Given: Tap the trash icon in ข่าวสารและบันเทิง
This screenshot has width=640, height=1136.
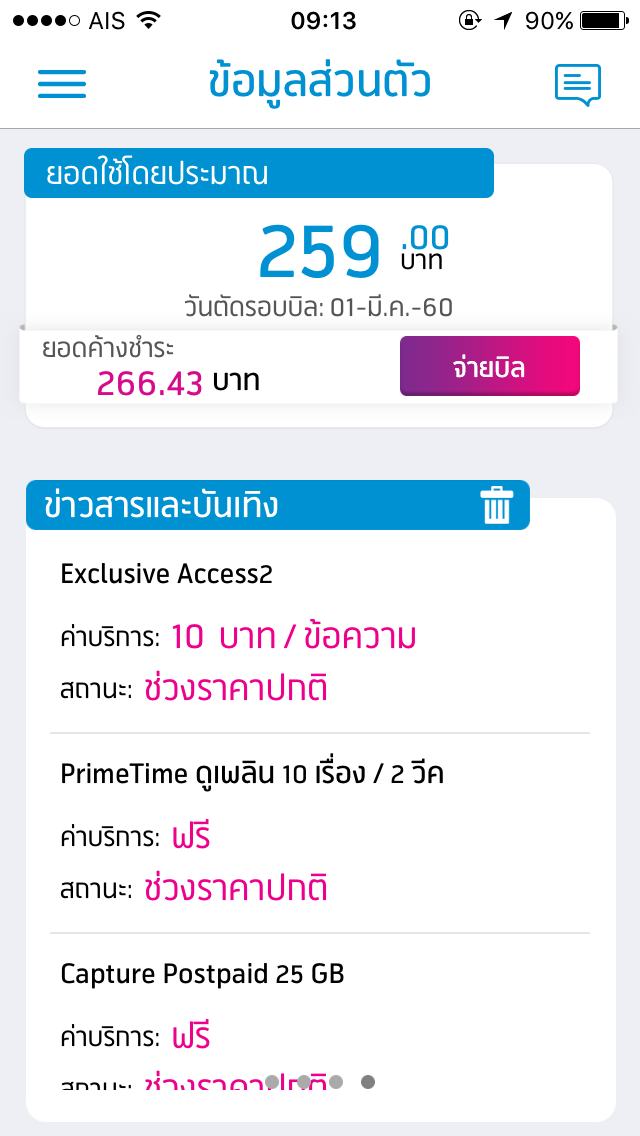Looking at the screenshot, I should tap(496, 505).
